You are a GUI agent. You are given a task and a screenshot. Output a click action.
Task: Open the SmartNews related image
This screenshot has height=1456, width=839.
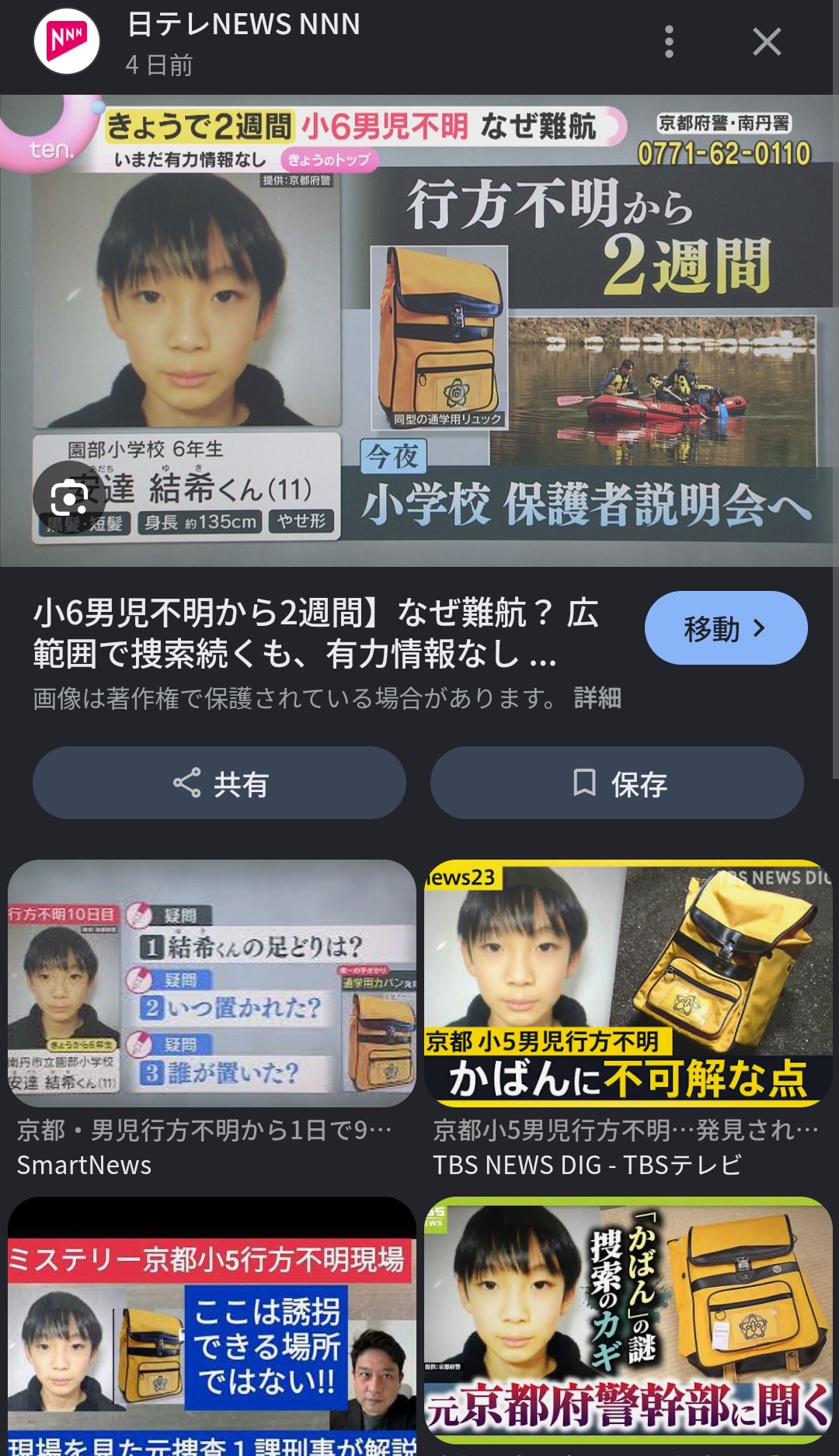(x=211, y=983)
